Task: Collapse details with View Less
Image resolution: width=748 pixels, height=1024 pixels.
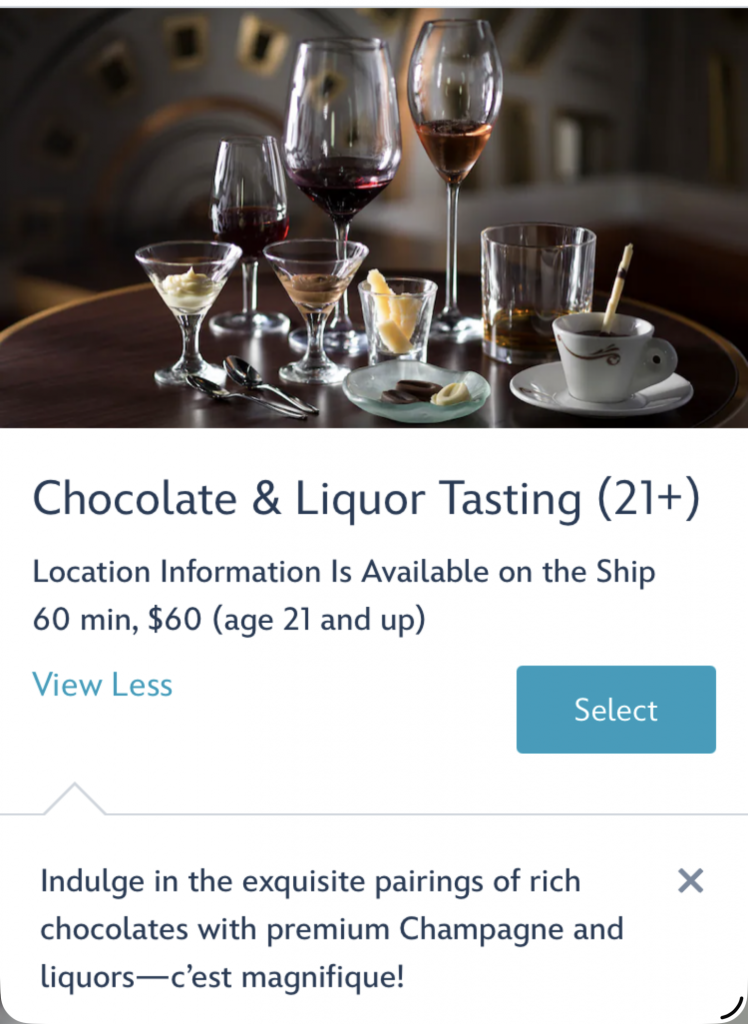Action: coord(102,685)
